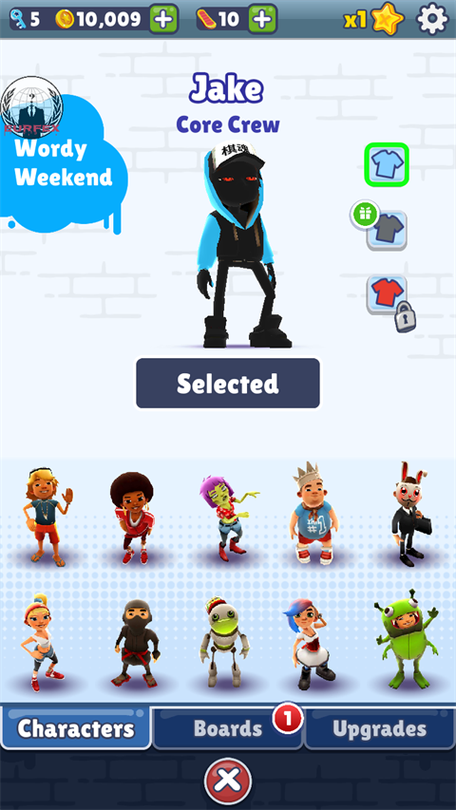Add more coins with the plus button
The width and height of the screenshot is (456, 810).
coord(164,19)
